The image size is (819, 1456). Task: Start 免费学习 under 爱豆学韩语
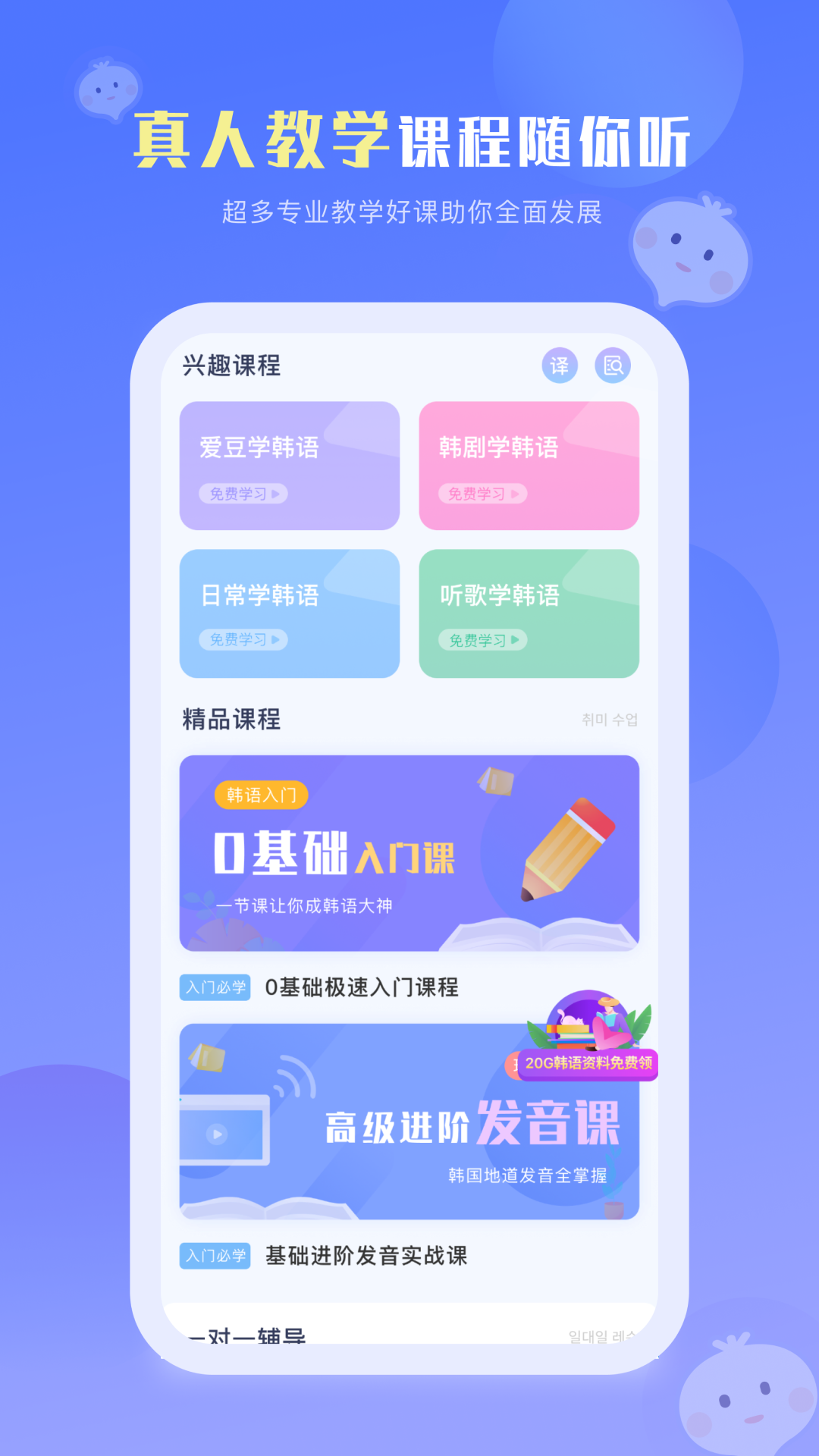click(241, 494)
